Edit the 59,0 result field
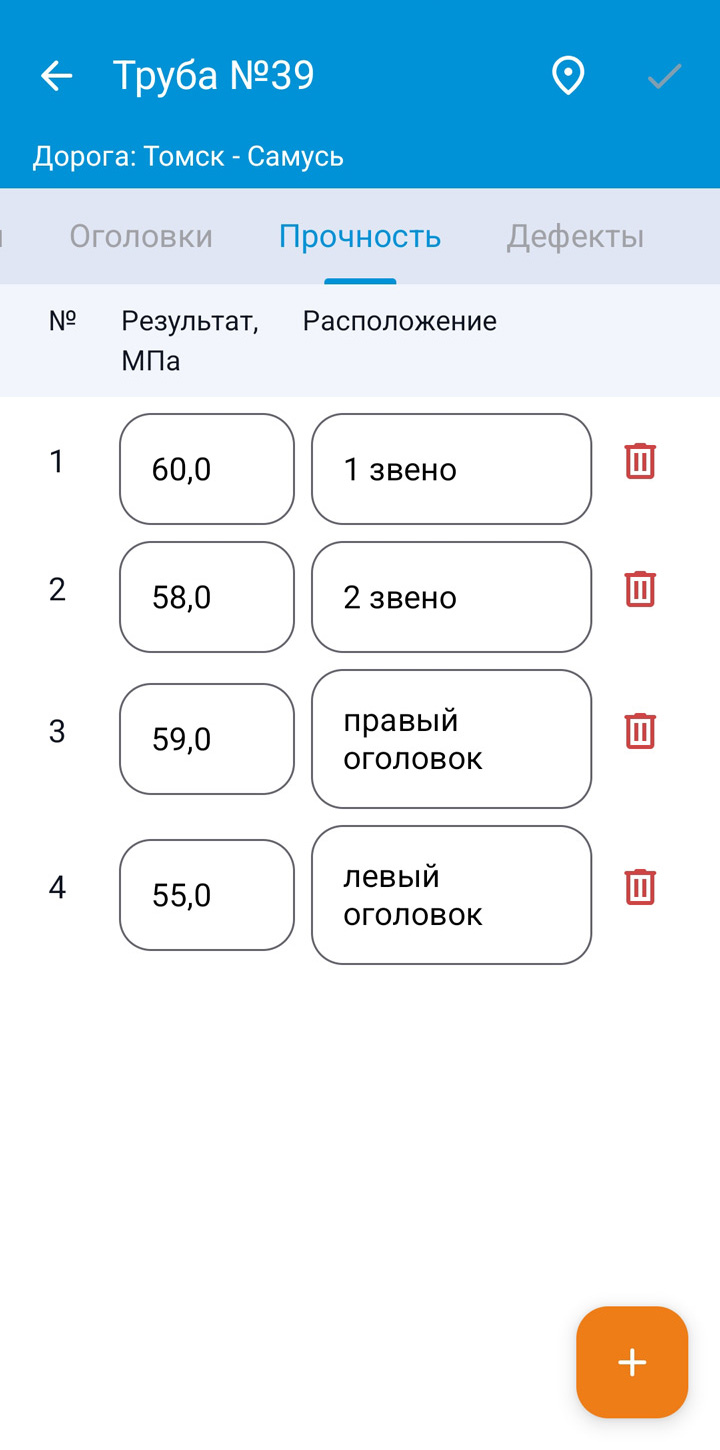Screen dimensions: 720x1450 pos(207,739)
